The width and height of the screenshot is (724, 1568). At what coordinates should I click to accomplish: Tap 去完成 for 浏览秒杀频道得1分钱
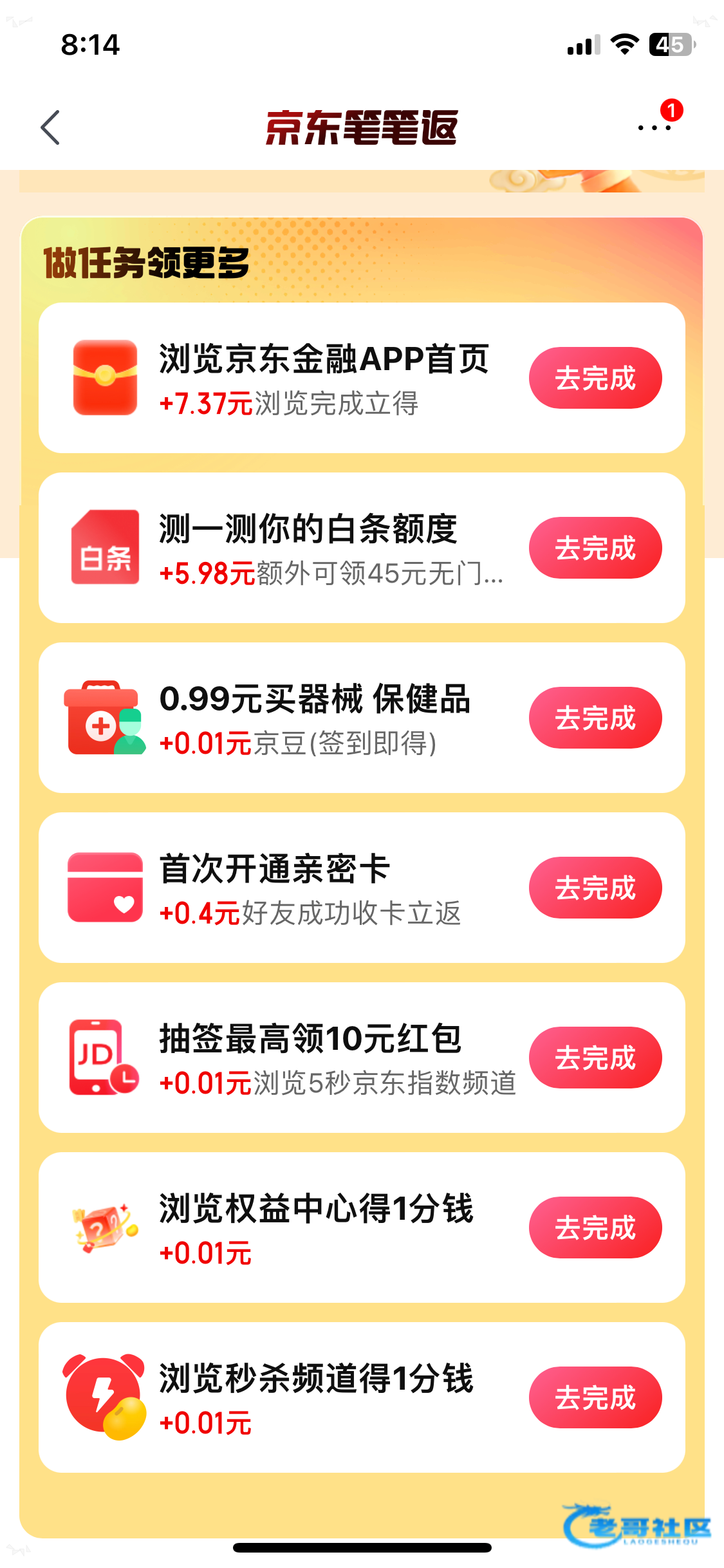(x=595, y=1398)
